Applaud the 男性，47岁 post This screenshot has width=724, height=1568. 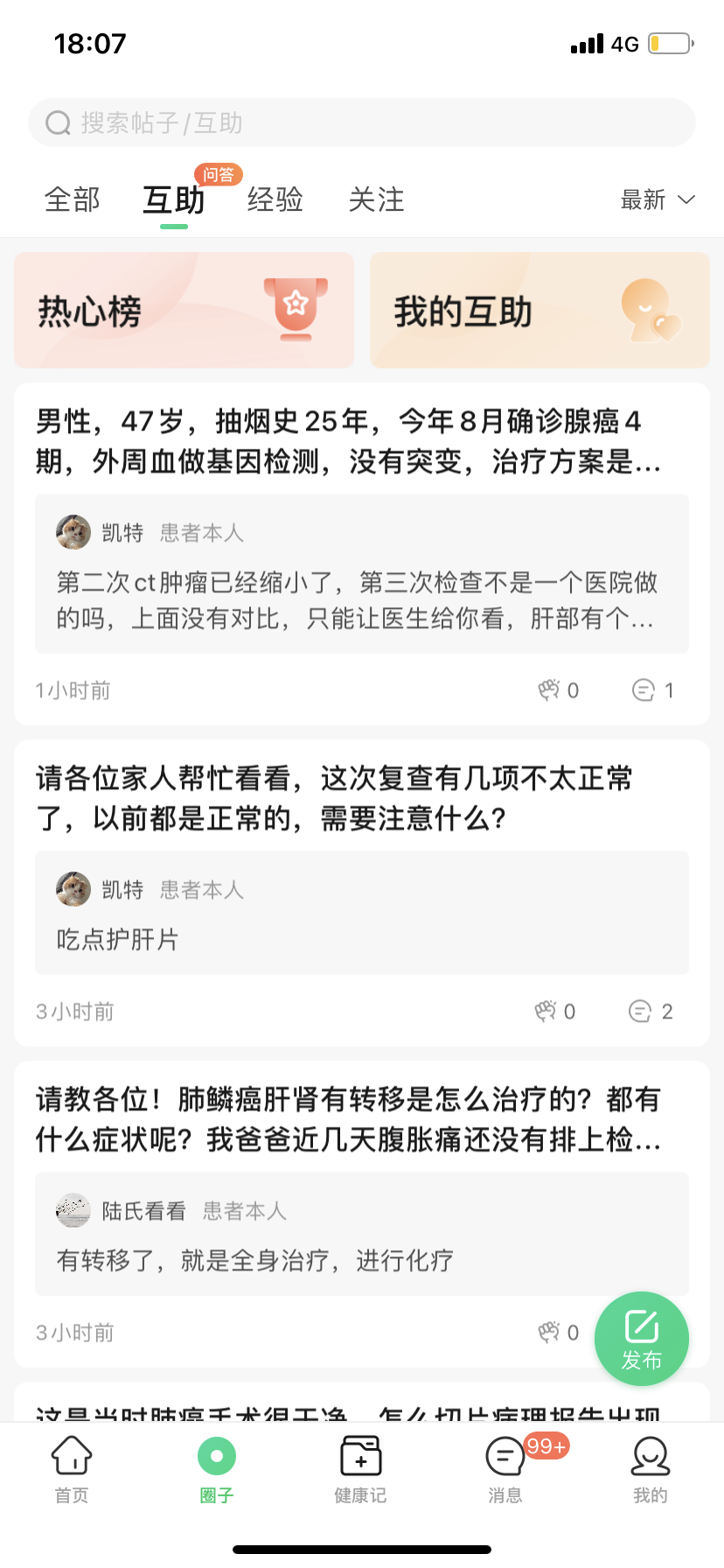[x=558, y=690]
